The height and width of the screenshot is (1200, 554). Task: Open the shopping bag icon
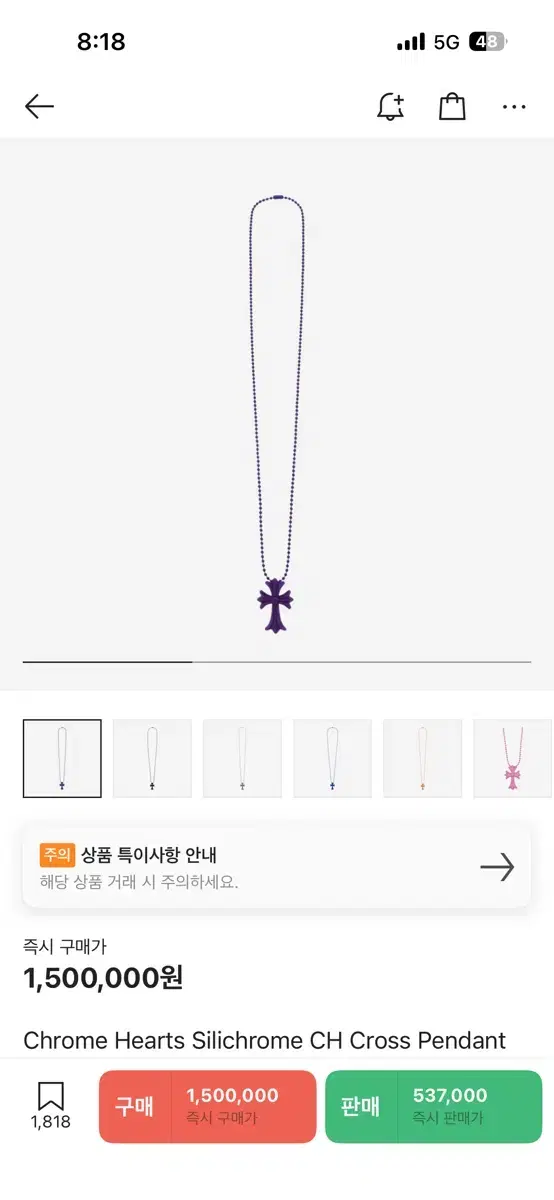pyautogui.click(x=453, y=106)
